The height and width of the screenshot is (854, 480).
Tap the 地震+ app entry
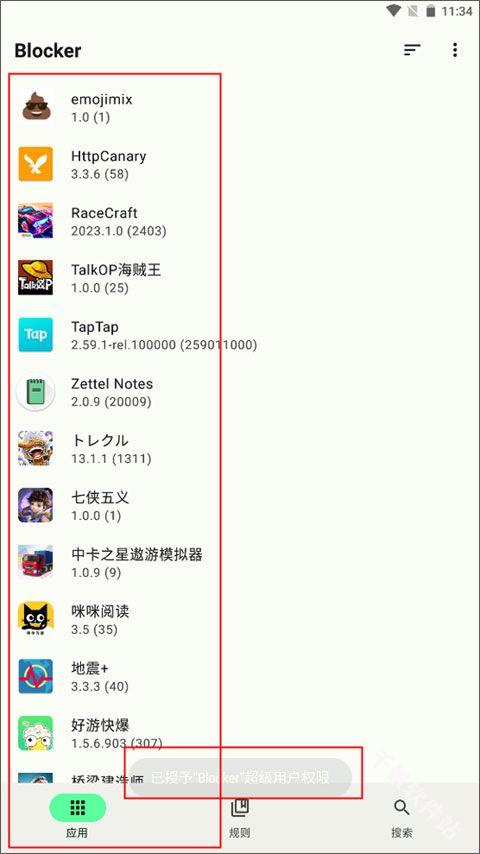point(240,676)
